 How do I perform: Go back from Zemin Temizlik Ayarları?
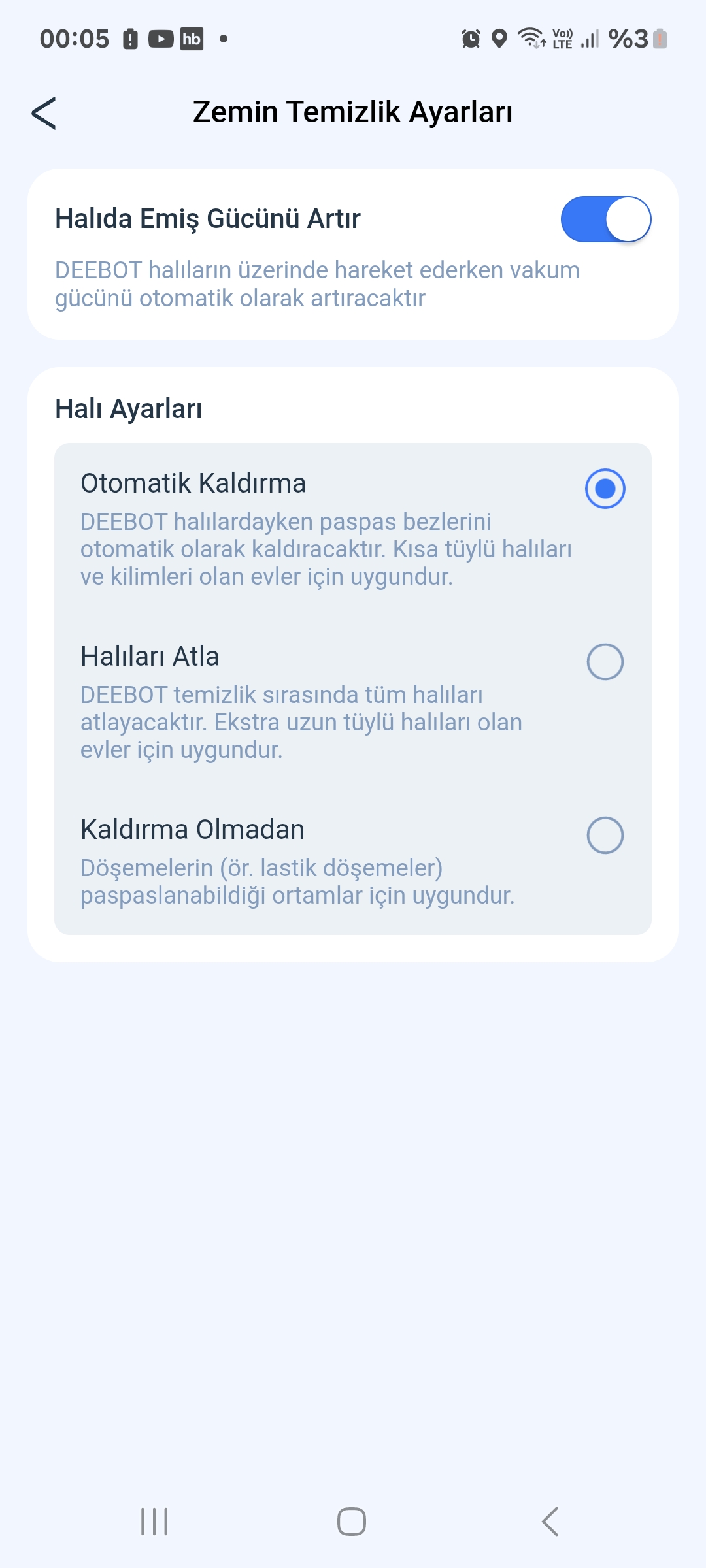[44, 113]
